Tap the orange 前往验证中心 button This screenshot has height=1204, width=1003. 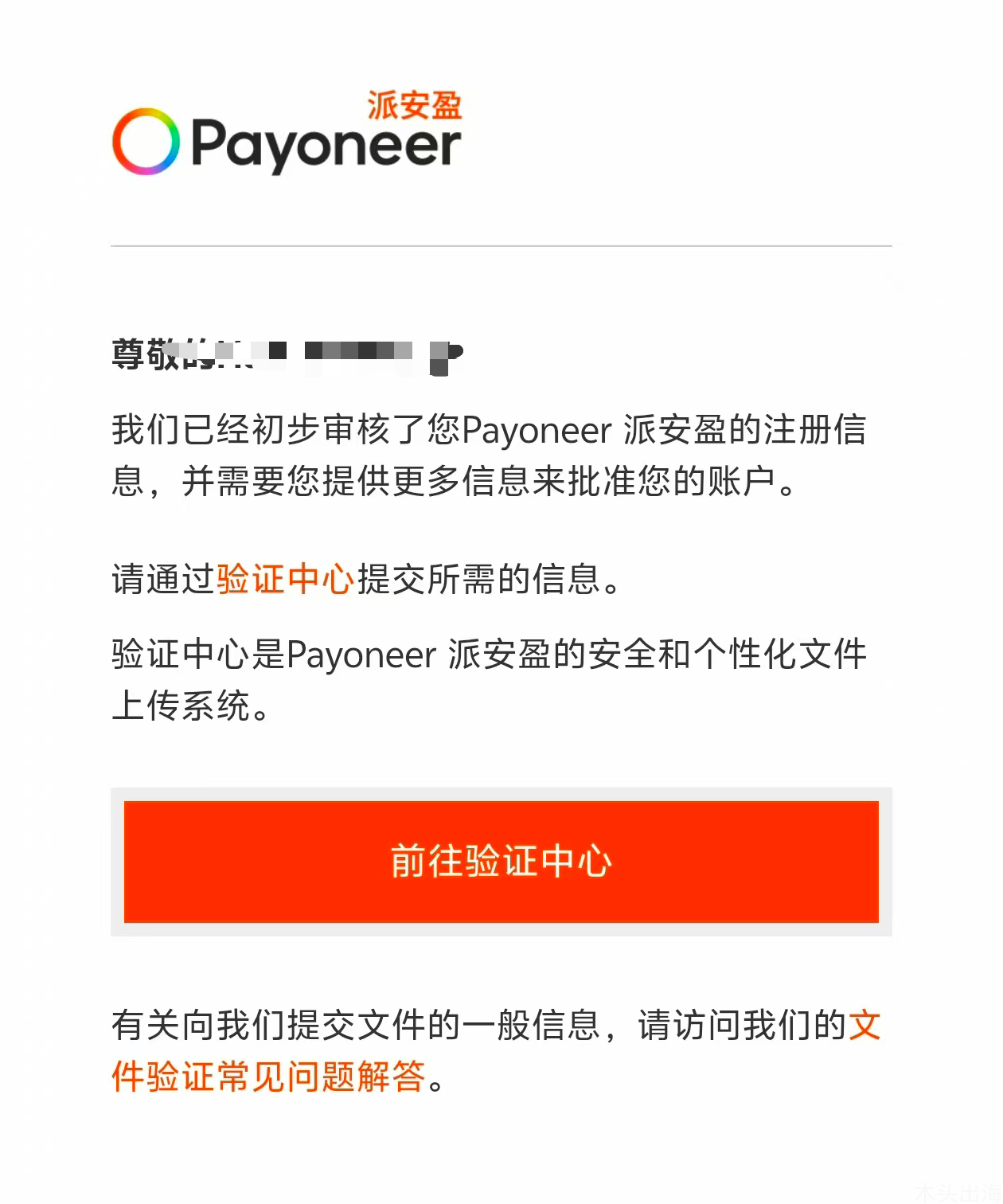[501, 862]
